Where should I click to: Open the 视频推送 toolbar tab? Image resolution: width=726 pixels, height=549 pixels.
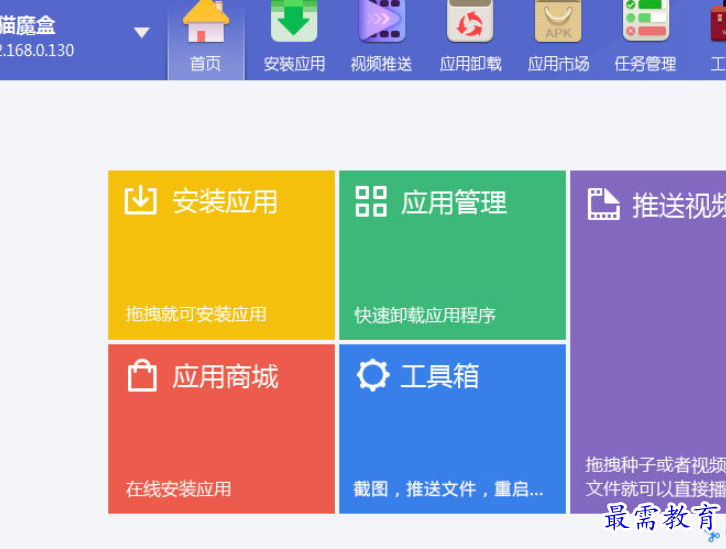click(x=381, y=40)
